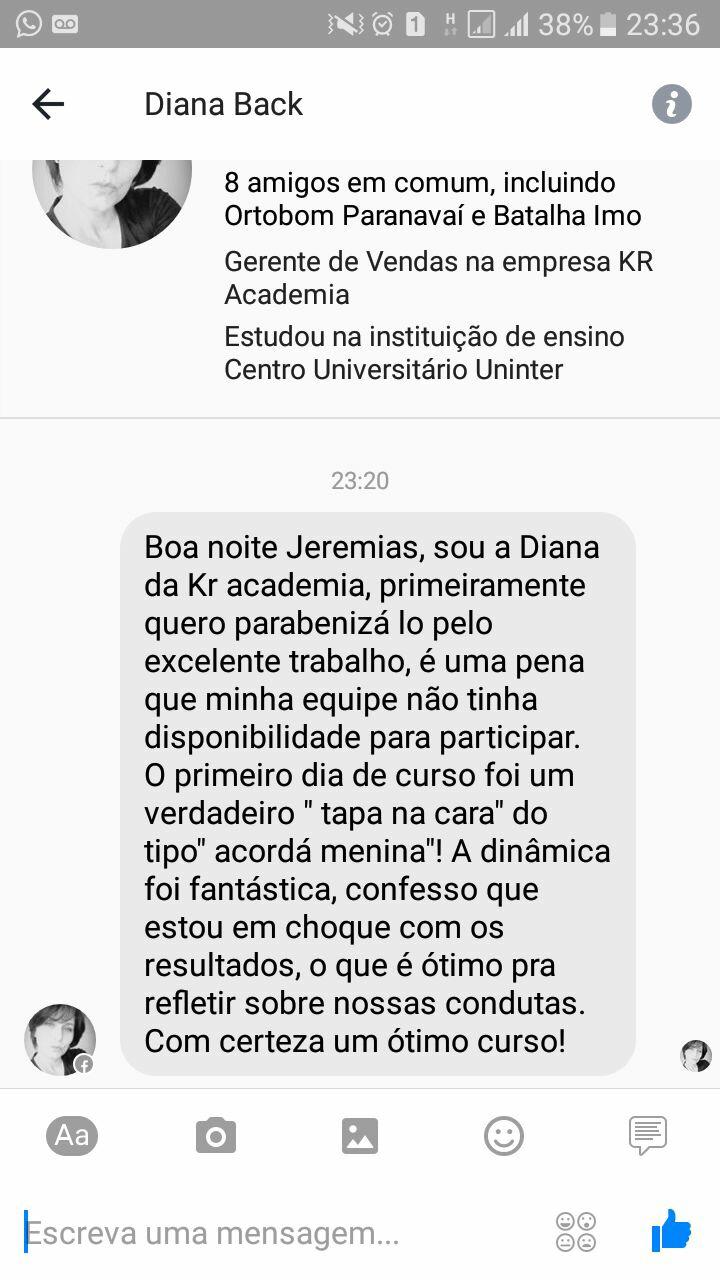This screenshot has height=1280, width=720.
Task: Open the emoji picker in message field
Action: coord(576,1232)
